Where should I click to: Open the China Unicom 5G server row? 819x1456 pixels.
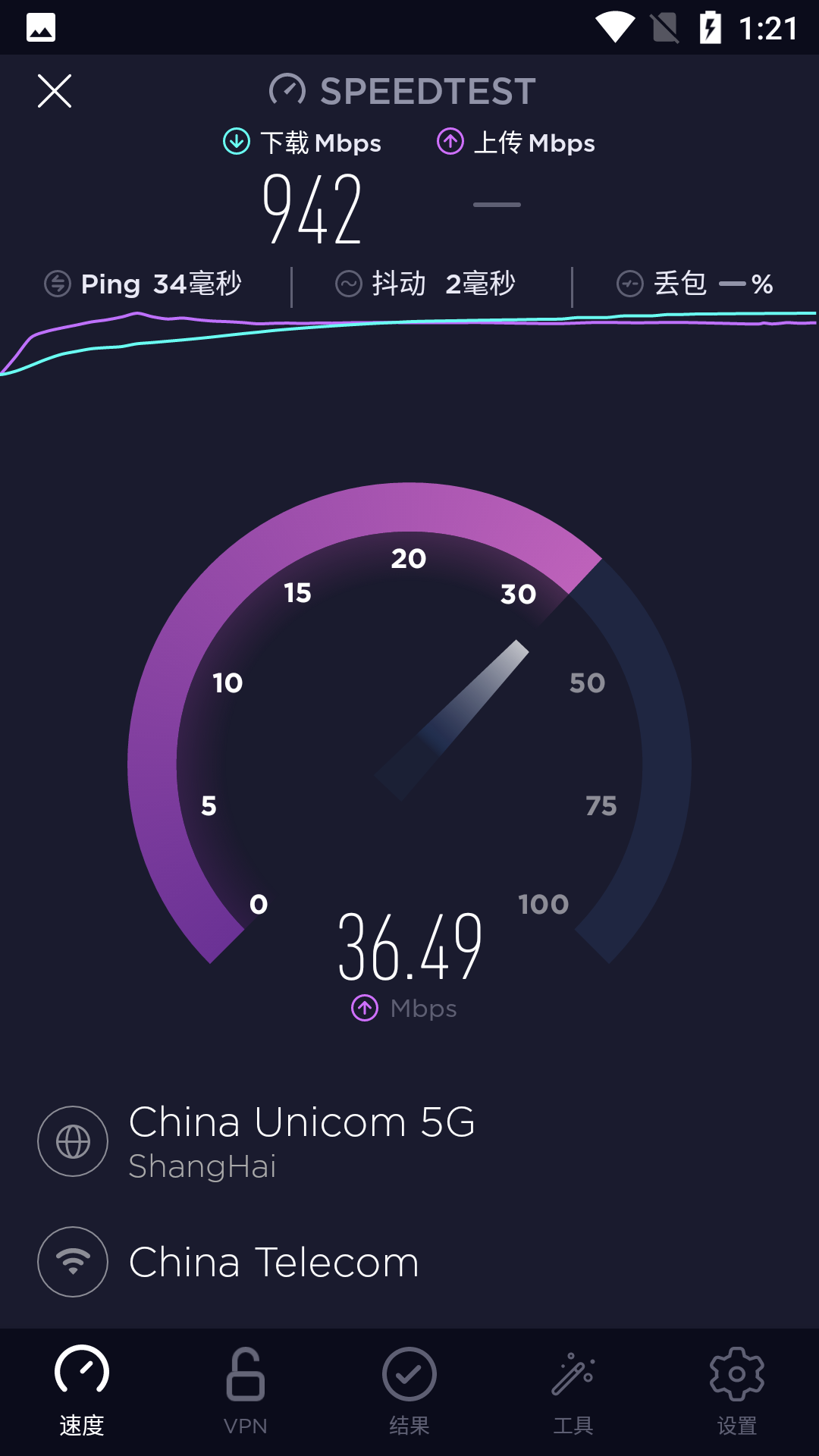tap(409, 1141)
